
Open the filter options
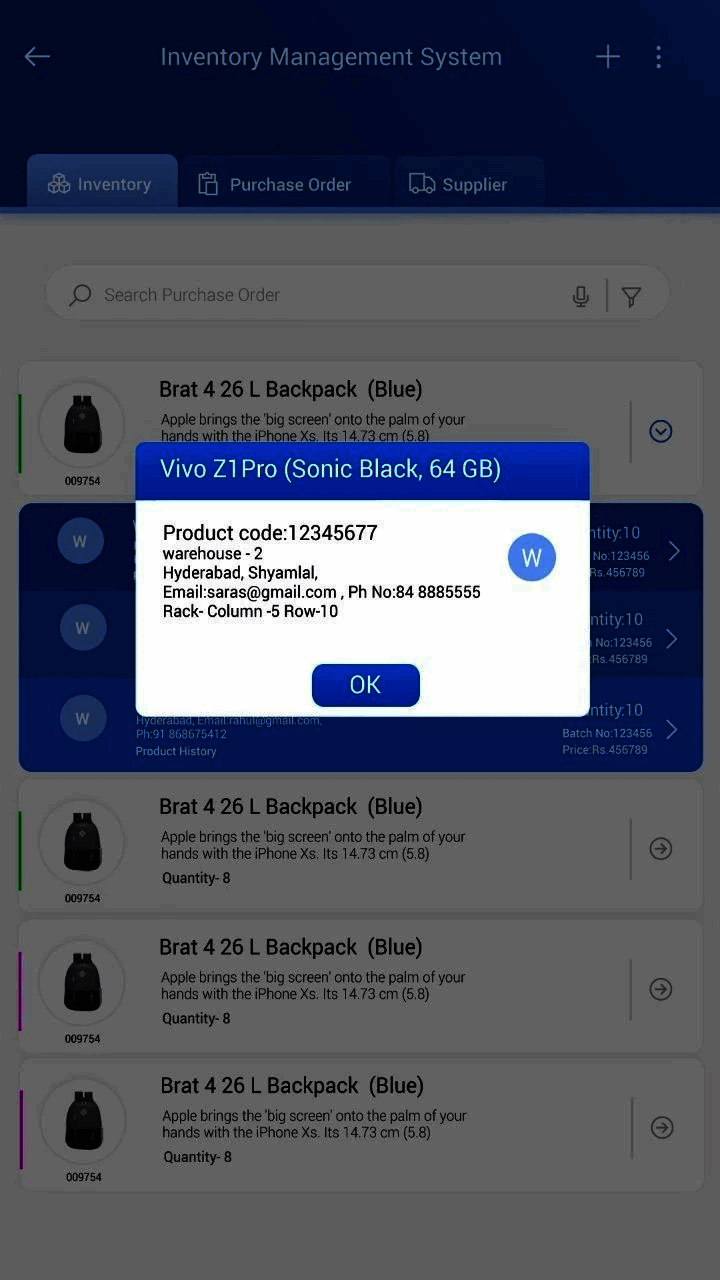(632, 296)
